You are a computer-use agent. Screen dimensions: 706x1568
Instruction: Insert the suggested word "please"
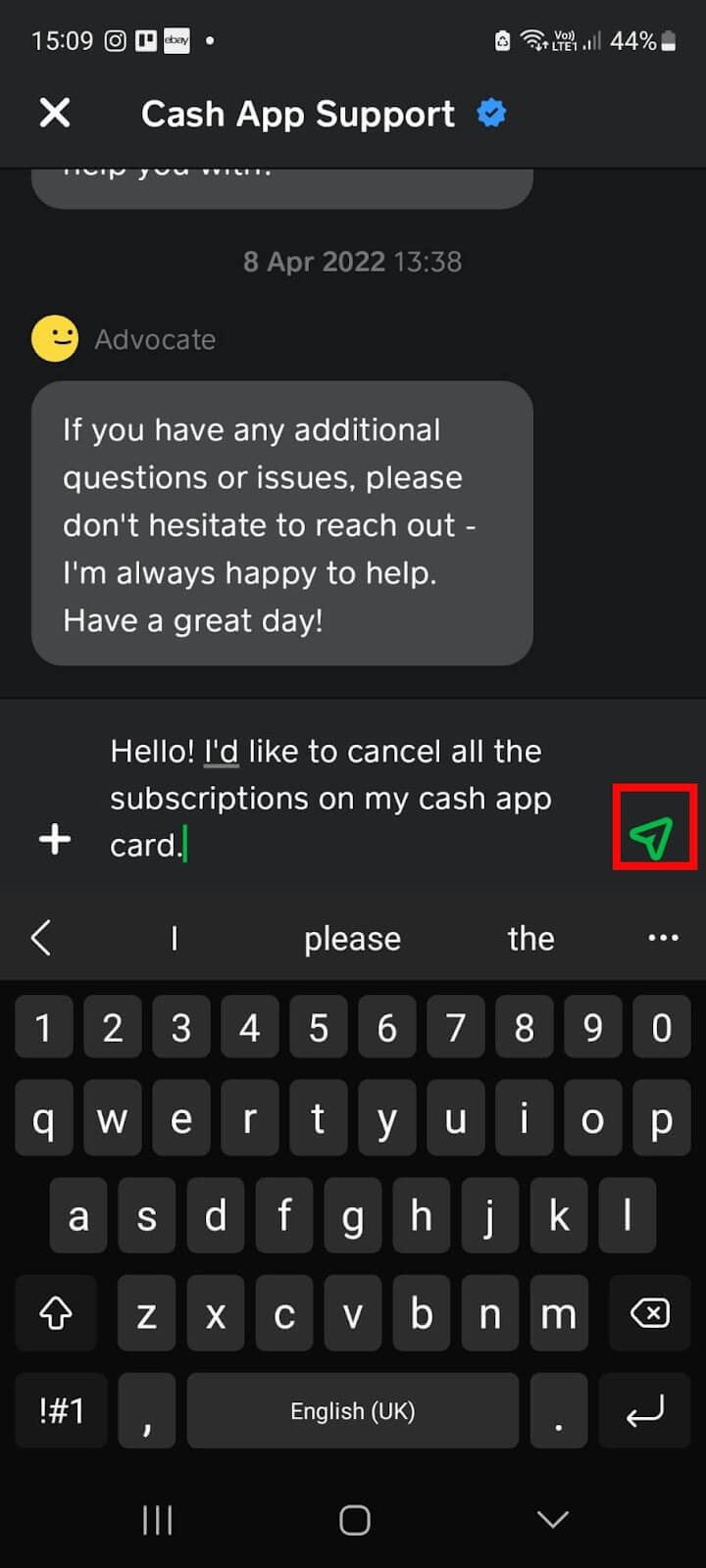tap(352, 939)
